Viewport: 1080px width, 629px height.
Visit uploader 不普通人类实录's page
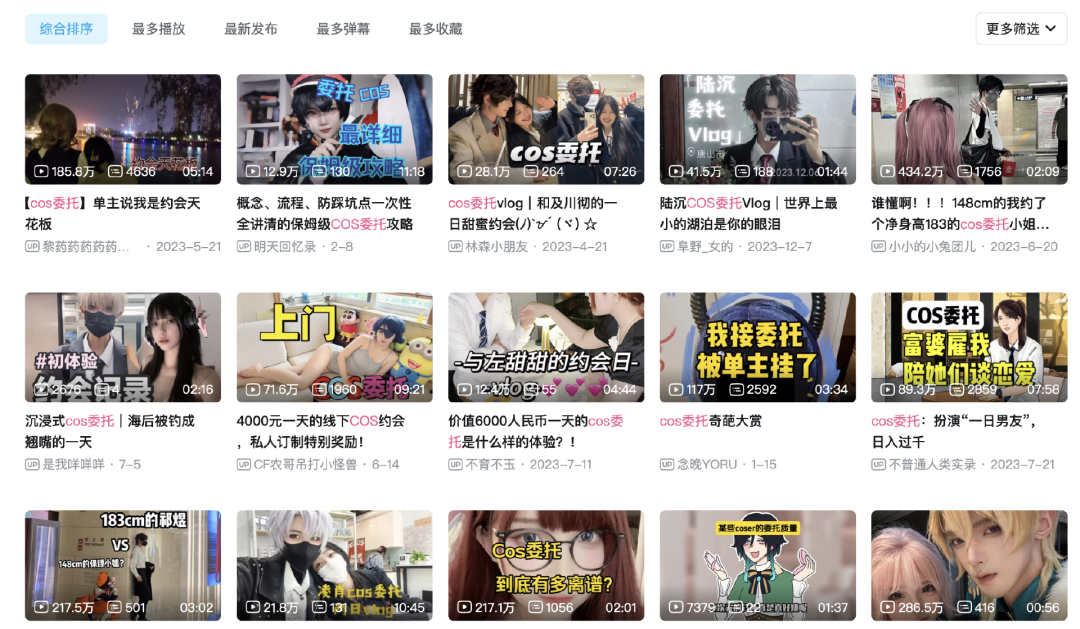932,464
